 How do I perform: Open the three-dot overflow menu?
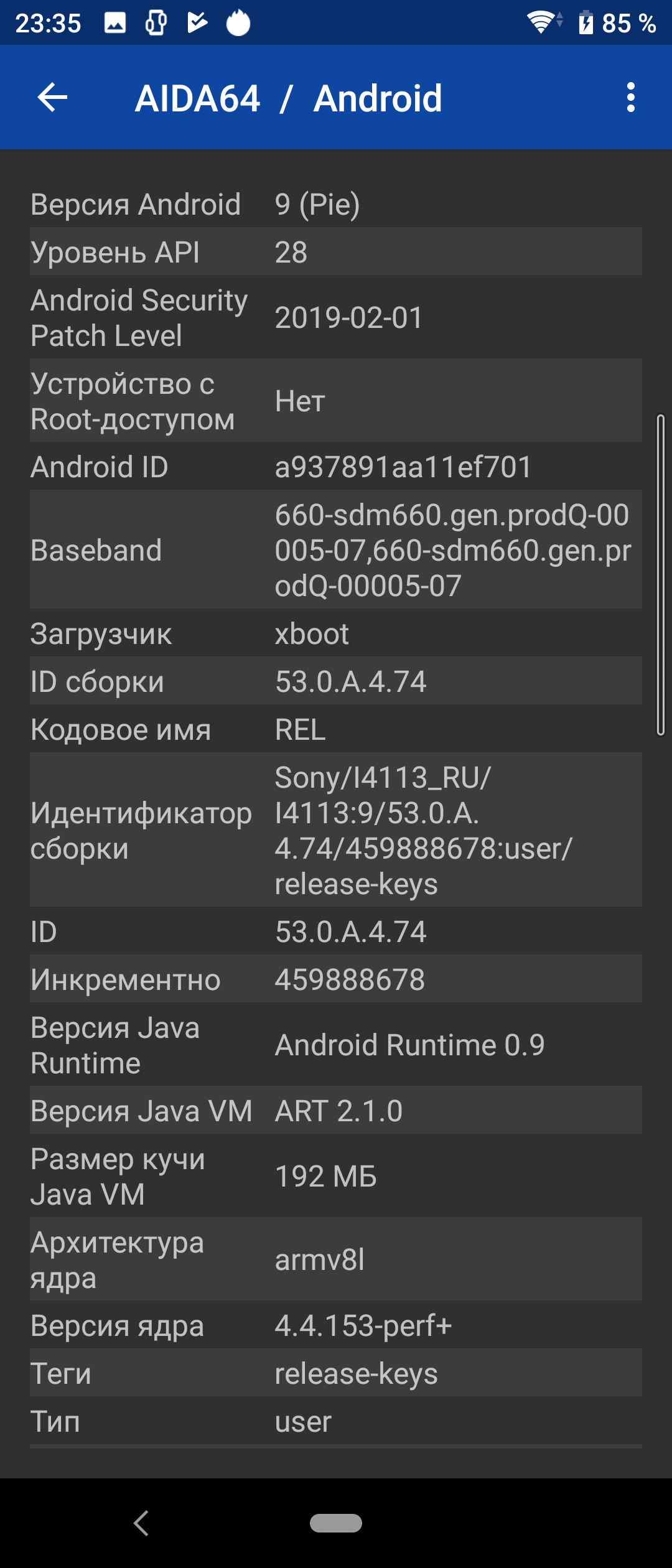630,98
